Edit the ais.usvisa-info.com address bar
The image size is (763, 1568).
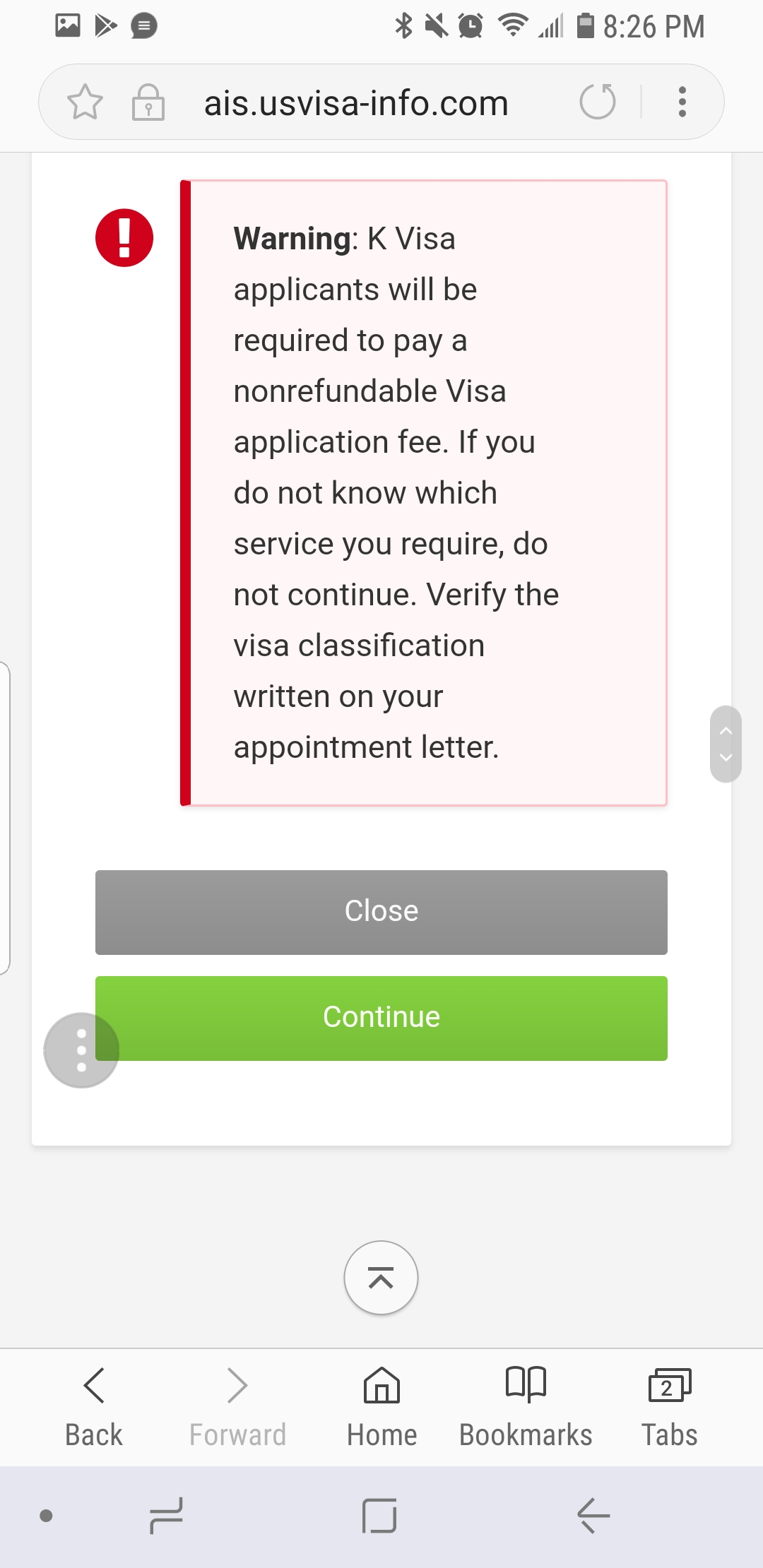click(x=356, y=103)
